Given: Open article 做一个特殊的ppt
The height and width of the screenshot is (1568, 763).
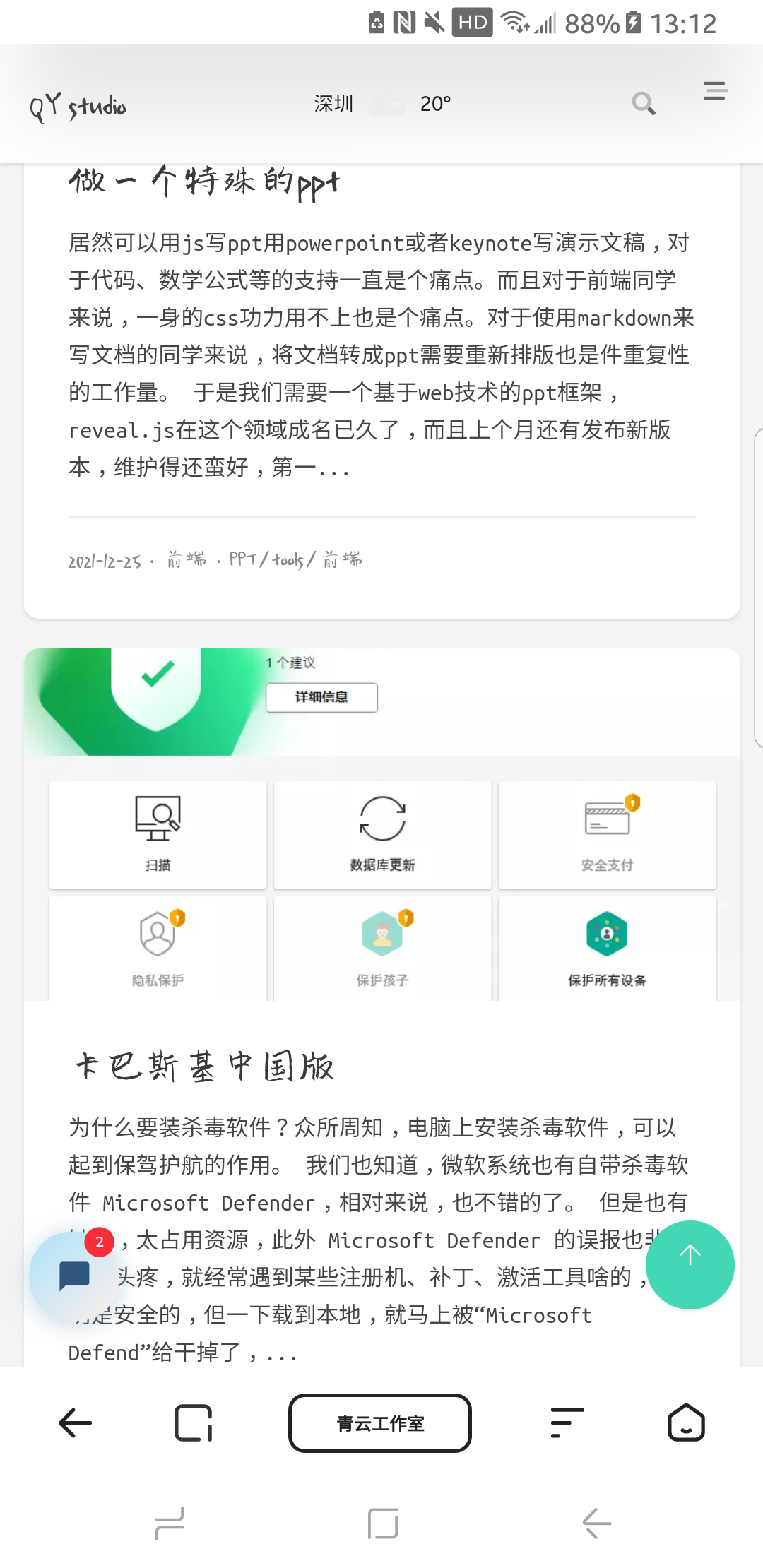Looking at the screenshot, I should click(x=205, y=182).
